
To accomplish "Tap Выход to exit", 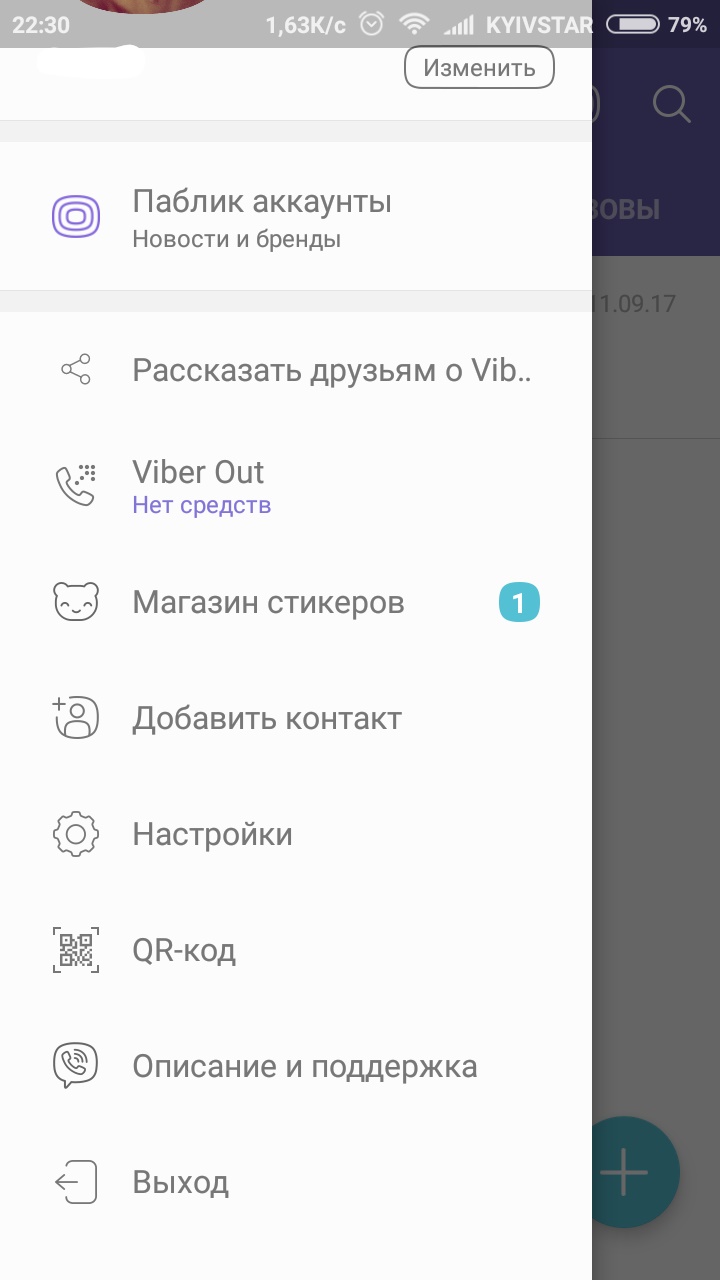I will [x=296, y=1183].
